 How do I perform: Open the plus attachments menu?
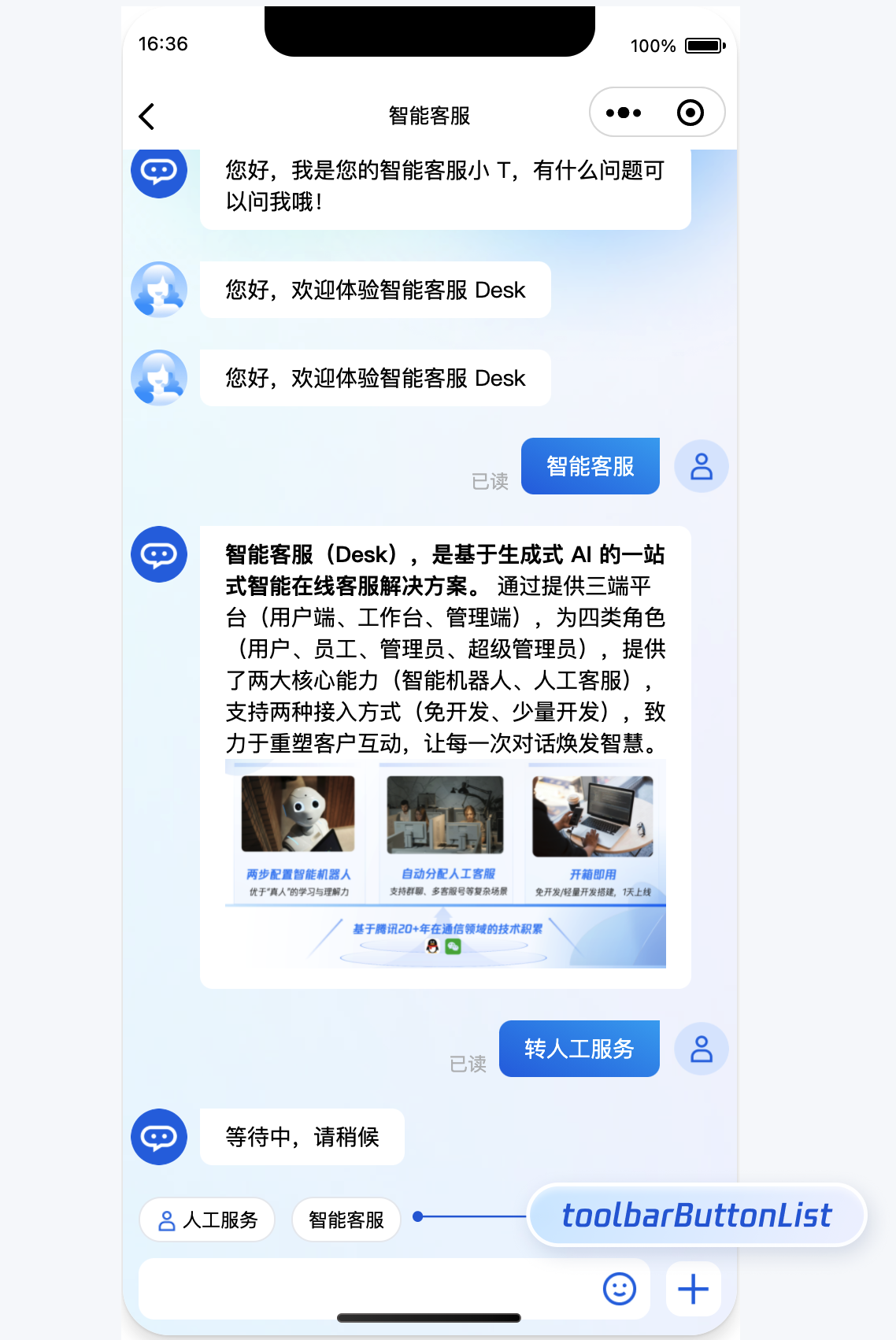(x=694, y=1289)
